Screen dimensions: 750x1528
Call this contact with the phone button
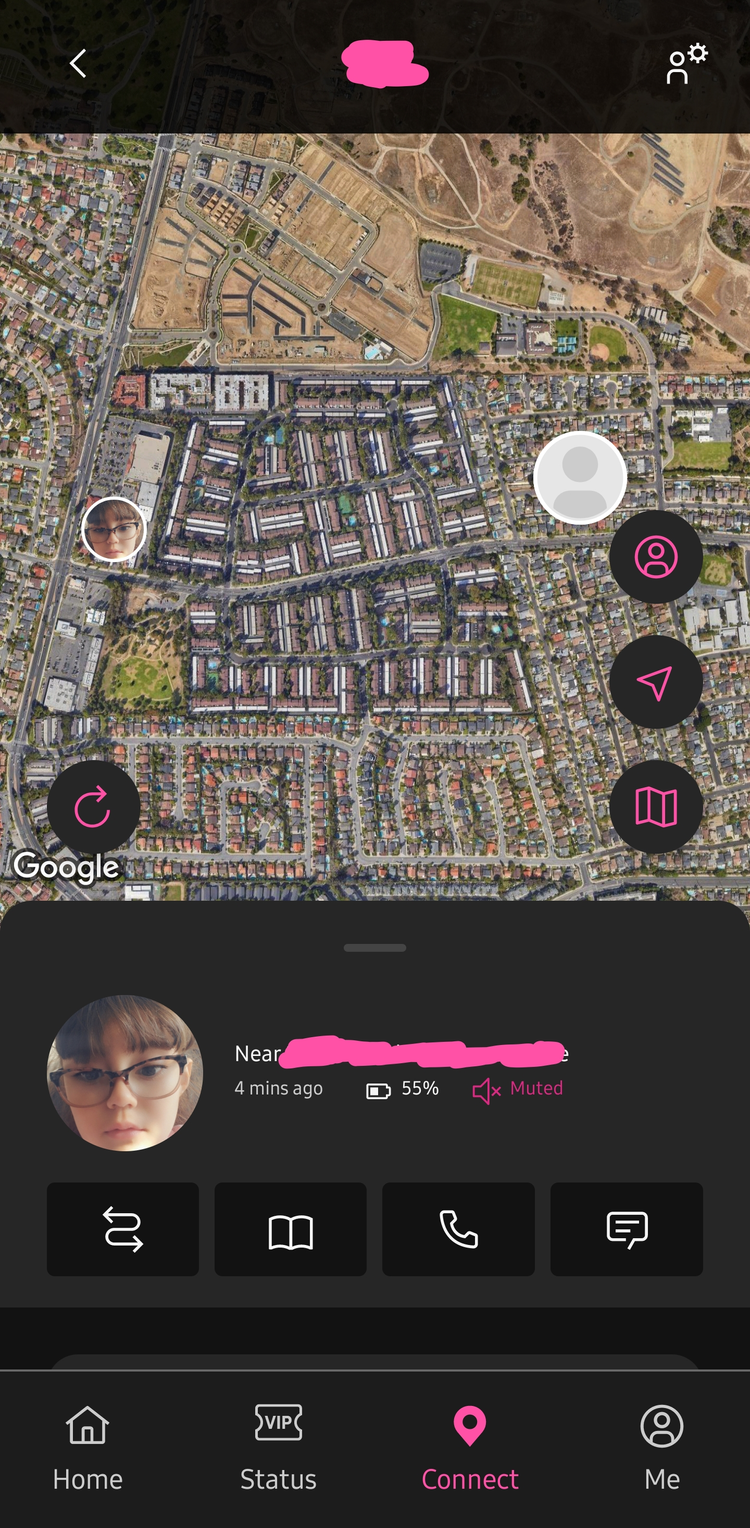[x=458, y=1230]
